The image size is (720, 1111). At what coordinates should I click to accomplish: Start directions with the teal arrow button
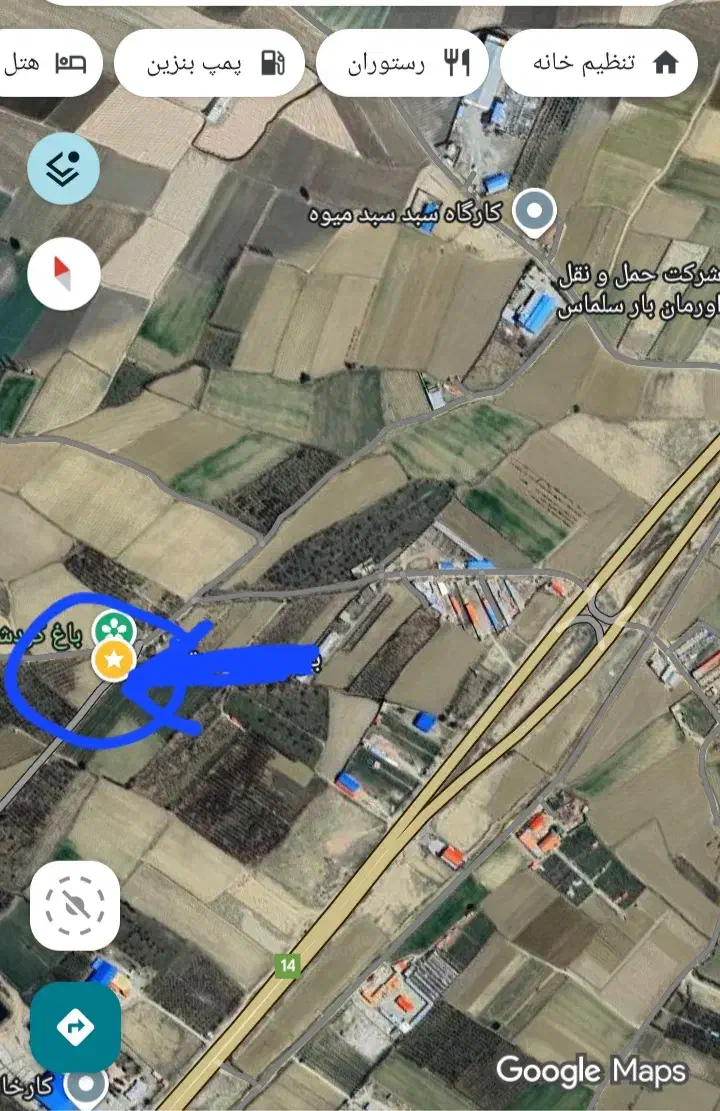click(75, 1027)
